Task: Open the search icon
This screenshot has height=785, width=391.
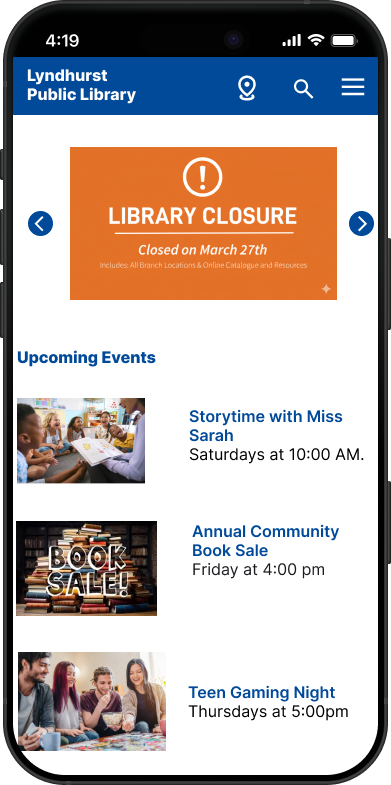Action: pyautogui.click(x=303, y=89)
